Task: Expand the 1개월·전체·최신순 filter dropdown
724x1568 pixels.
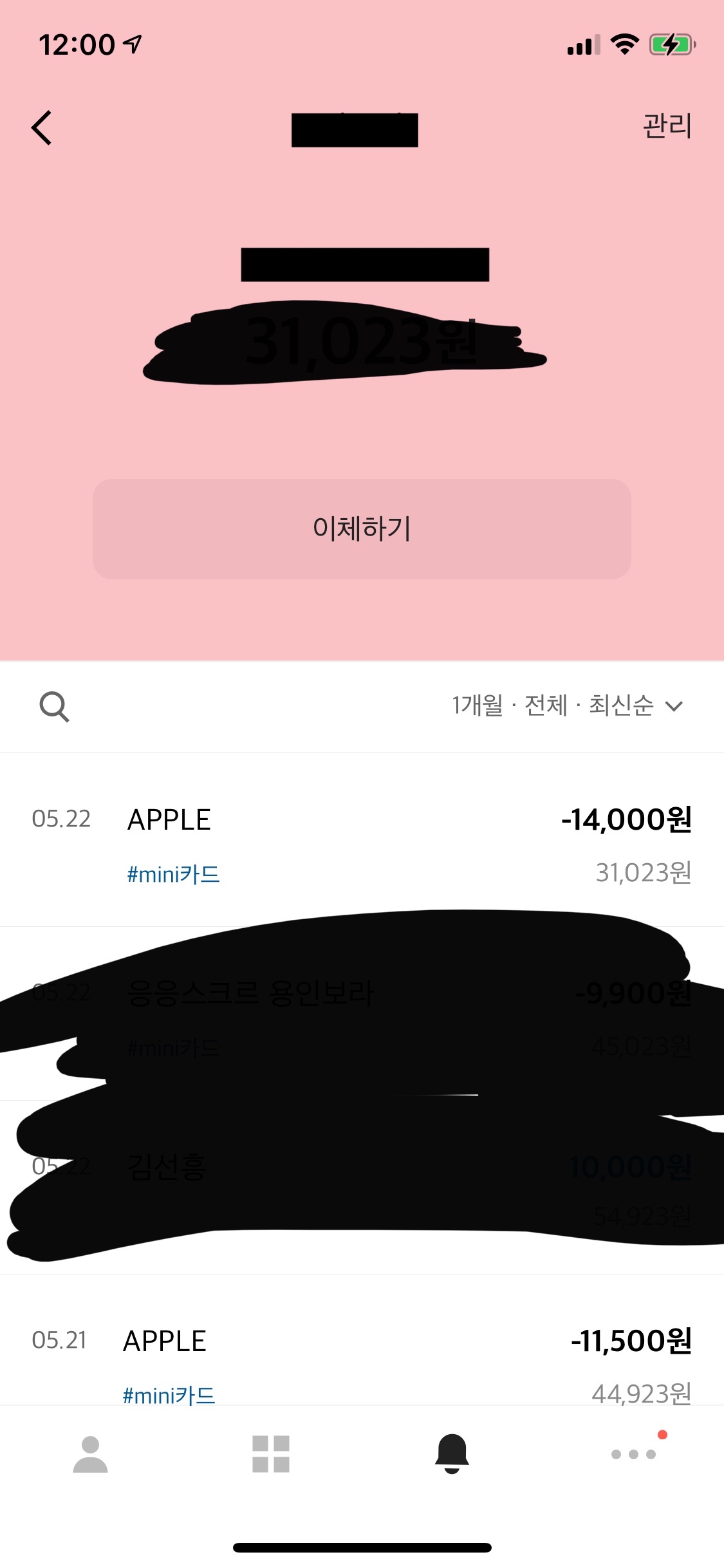Action: (566, 706)
